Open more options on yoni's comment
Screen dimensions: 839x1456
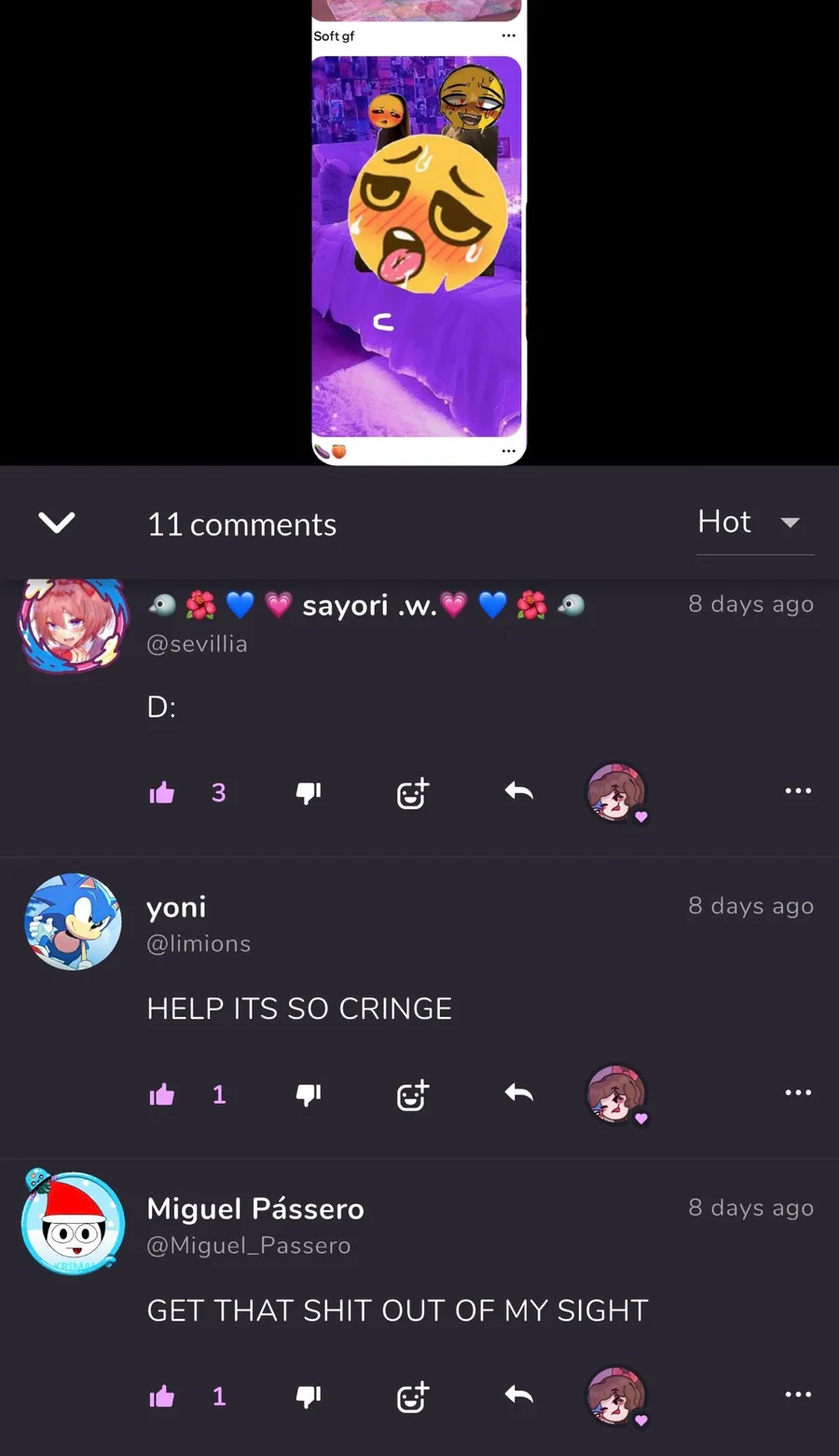(798, 1092)
